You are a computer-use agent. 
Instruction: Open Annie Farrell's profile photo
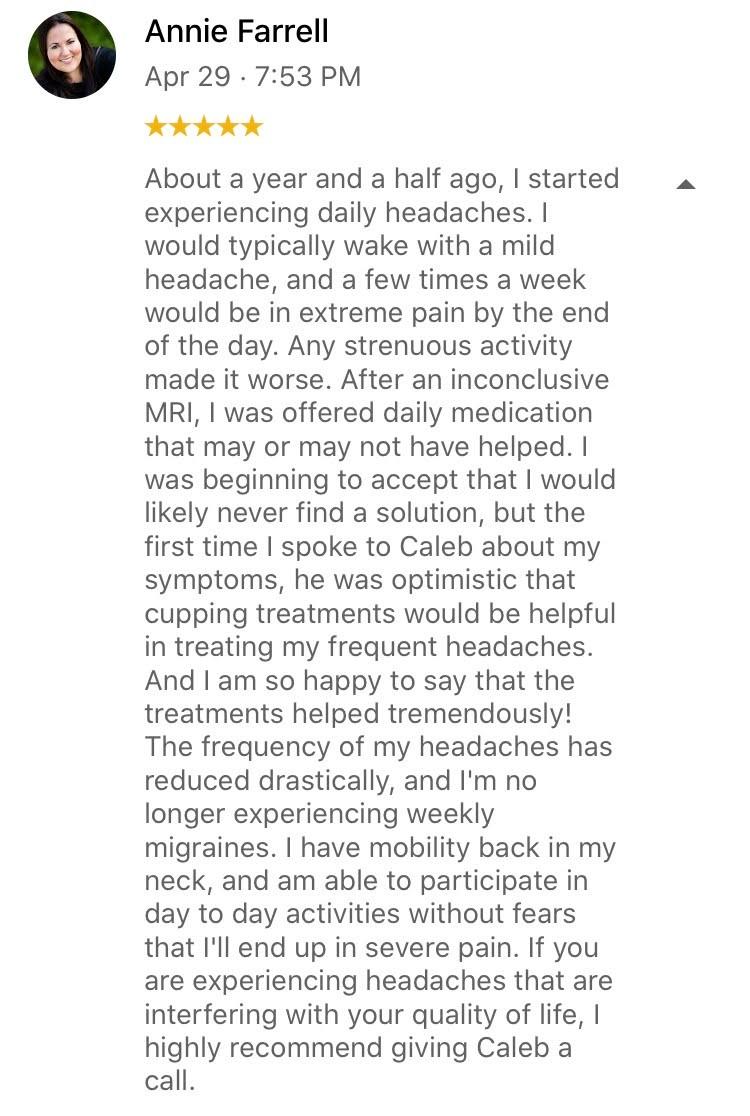72,55
